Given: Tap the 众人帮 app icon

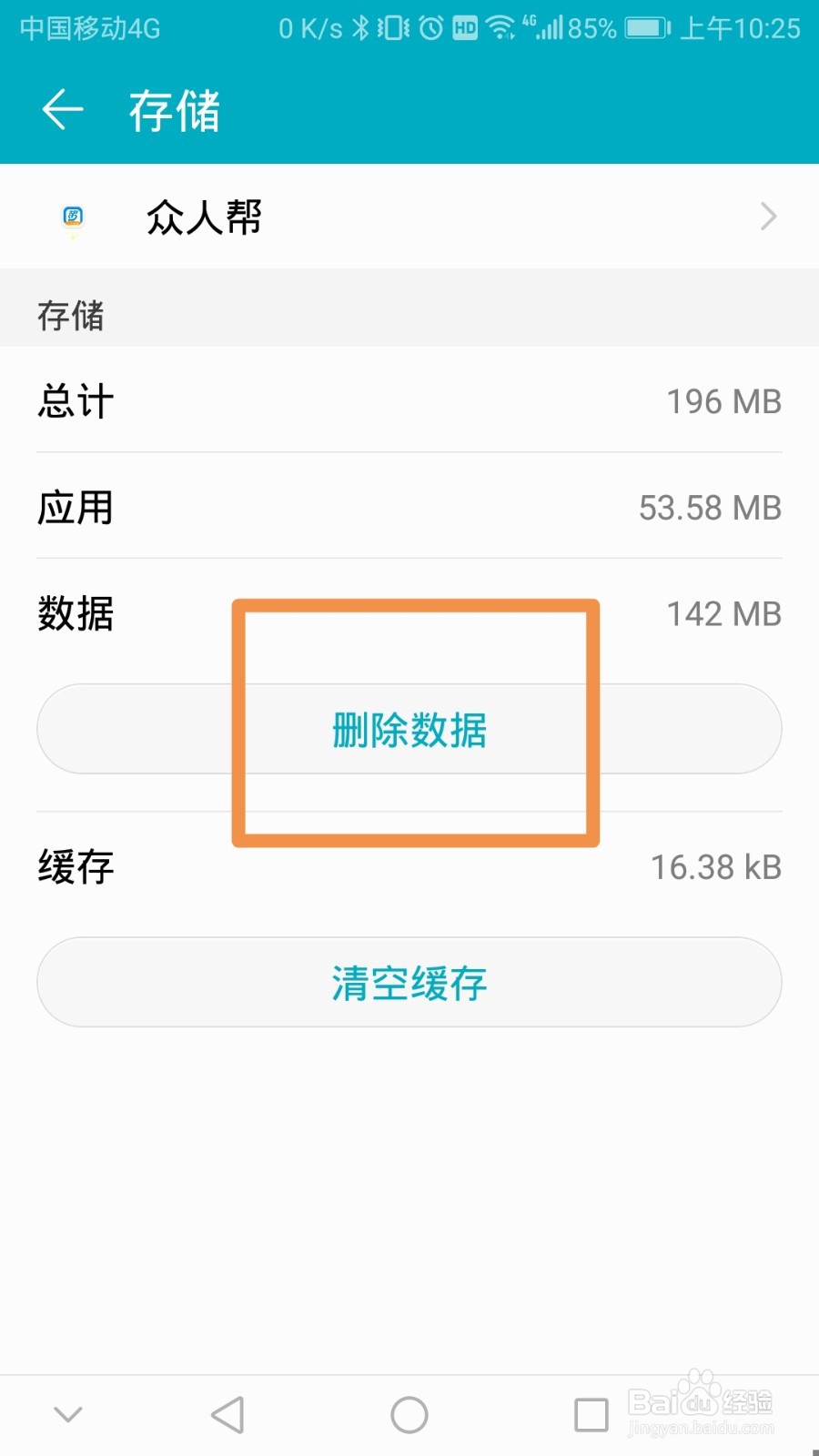Looking at the screenshot, I should pyautogui.click(x=72, y=217).
